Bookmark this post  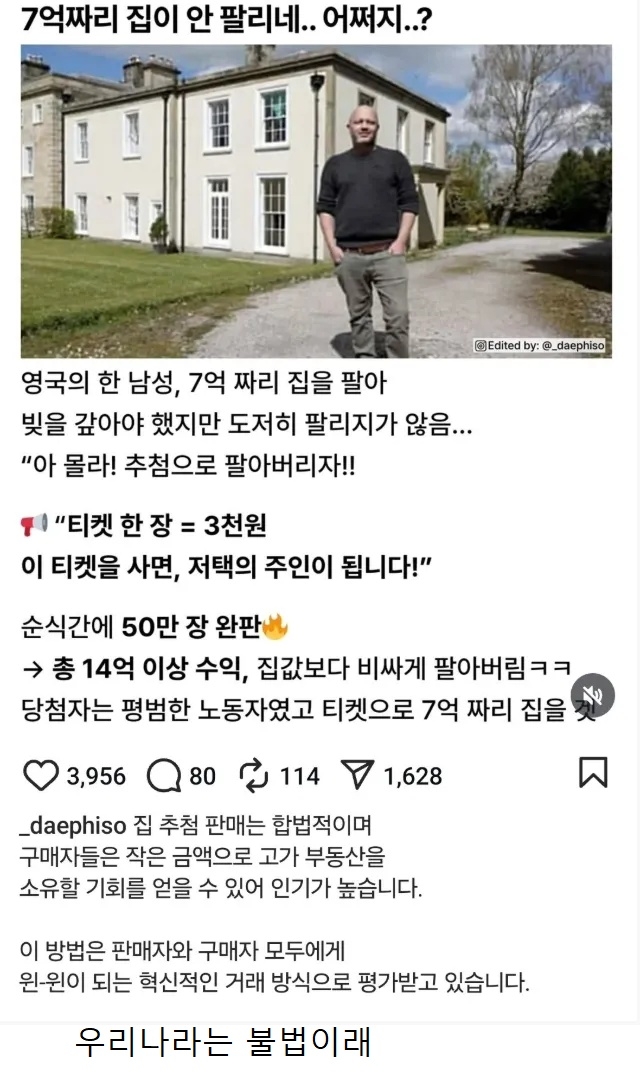(593, 773)
